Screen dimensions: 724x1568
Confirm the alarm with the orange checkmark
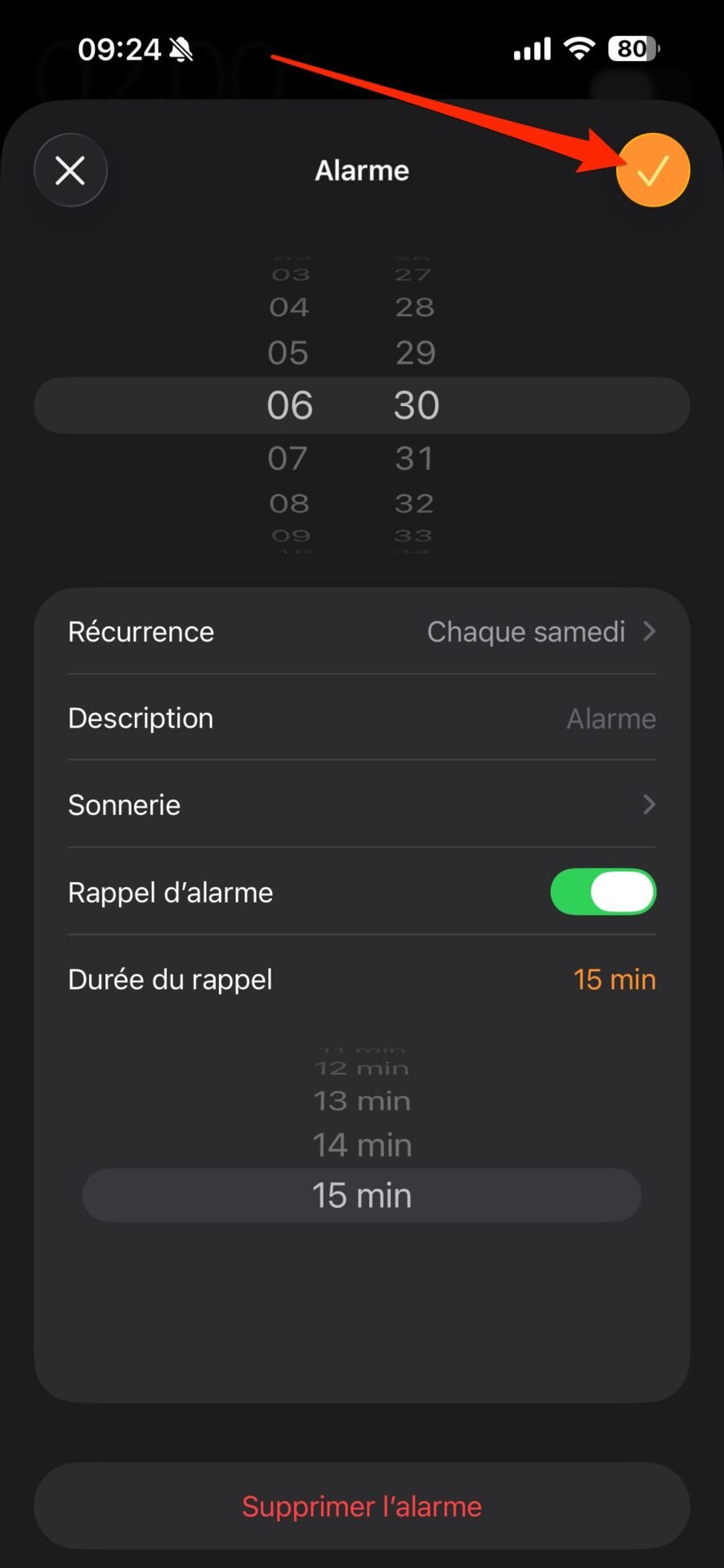tap(653, 170)
